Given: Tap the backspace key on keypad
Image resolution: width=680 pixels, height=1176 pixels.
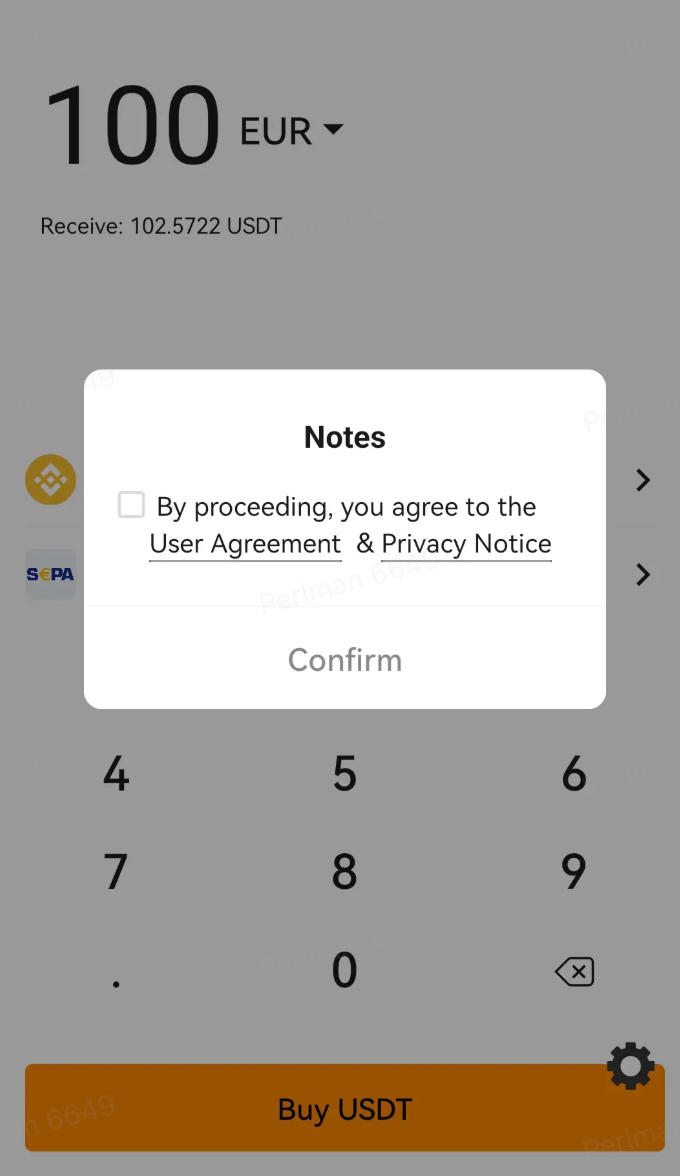Looking at the screenshot, I should pyautogui.click(x=574, y=971).
